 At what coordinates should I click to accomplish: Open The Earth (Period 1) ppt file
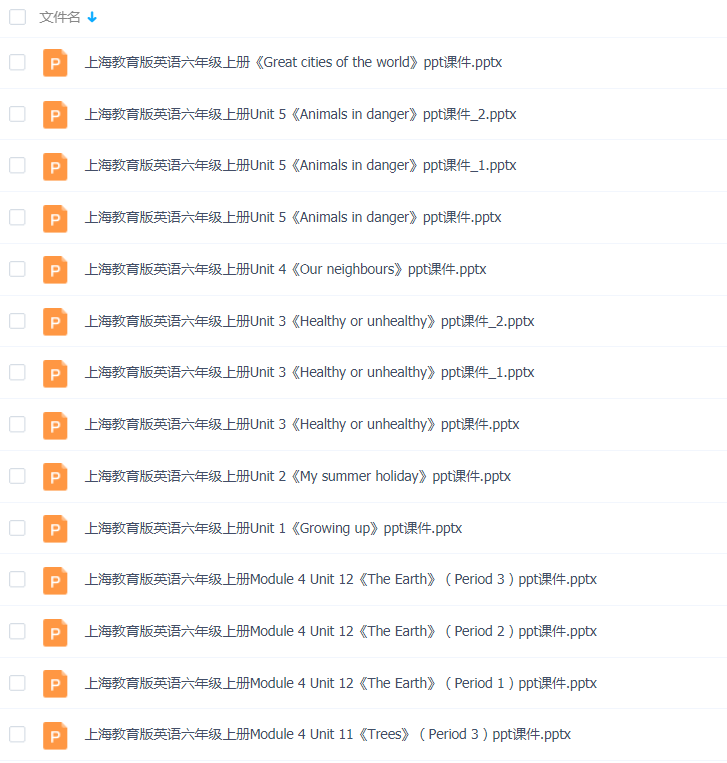click(340, 683)
